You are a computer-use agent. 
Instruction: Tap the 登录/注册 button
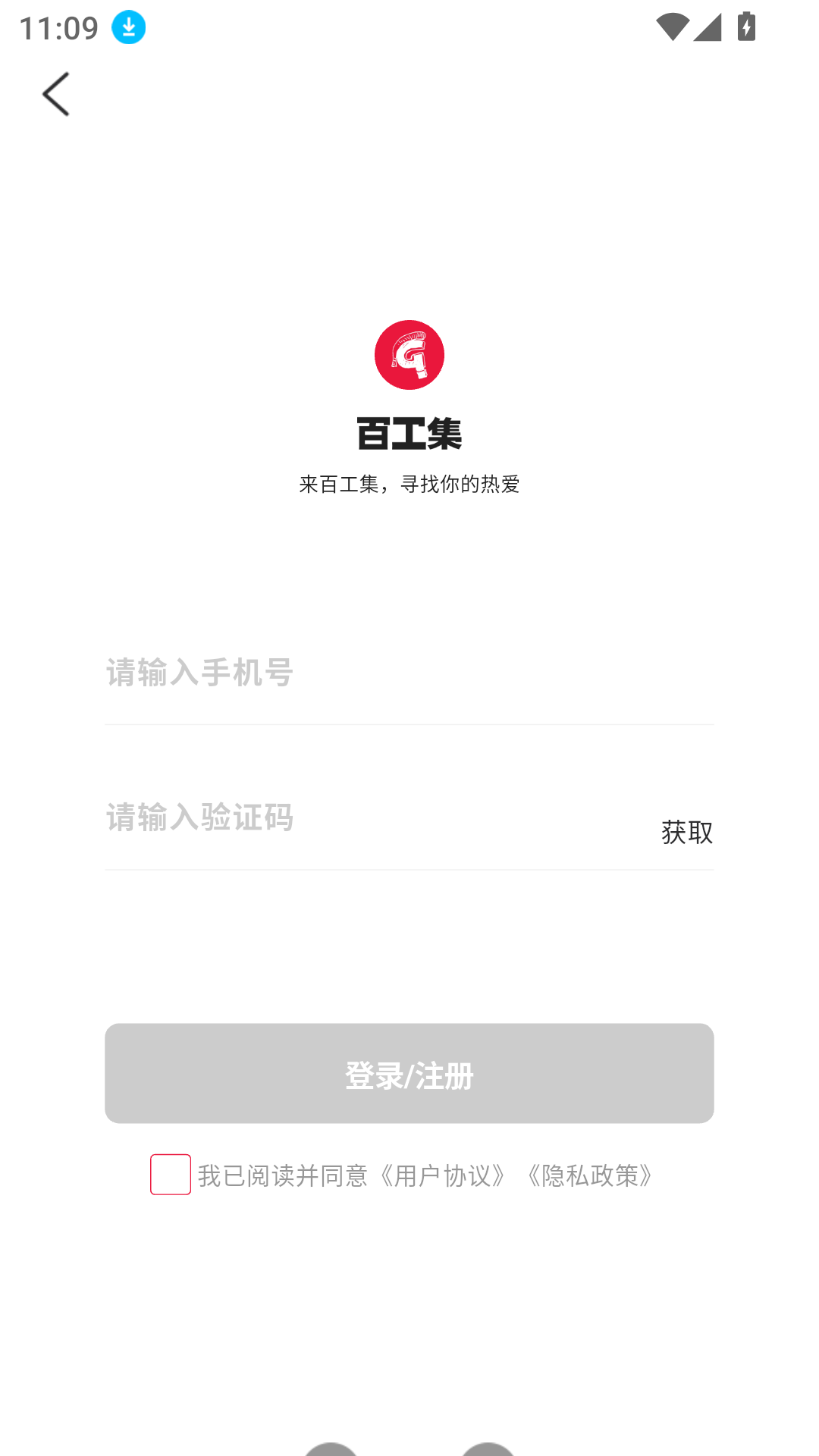[409, 1074]
